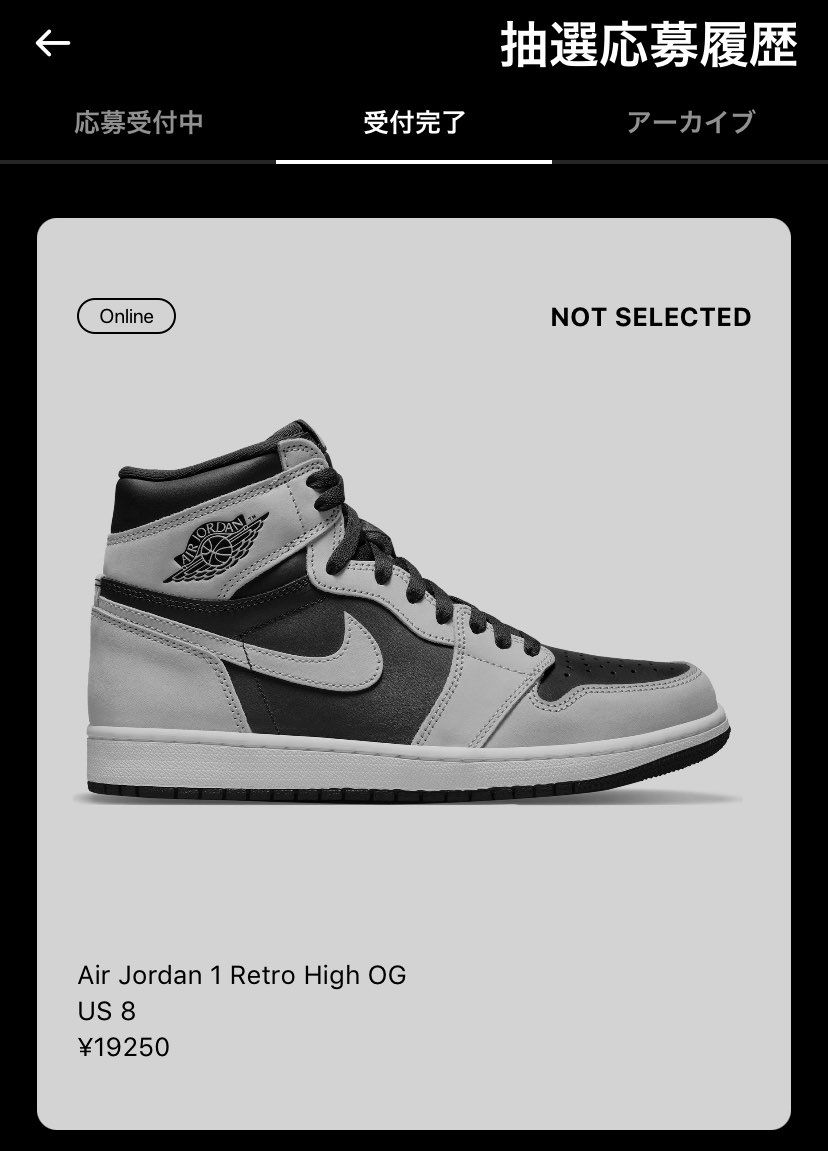Screen dimensions: 828x1151
Task: Open the アーカイブ tab
Action: (x=690, y=123)
